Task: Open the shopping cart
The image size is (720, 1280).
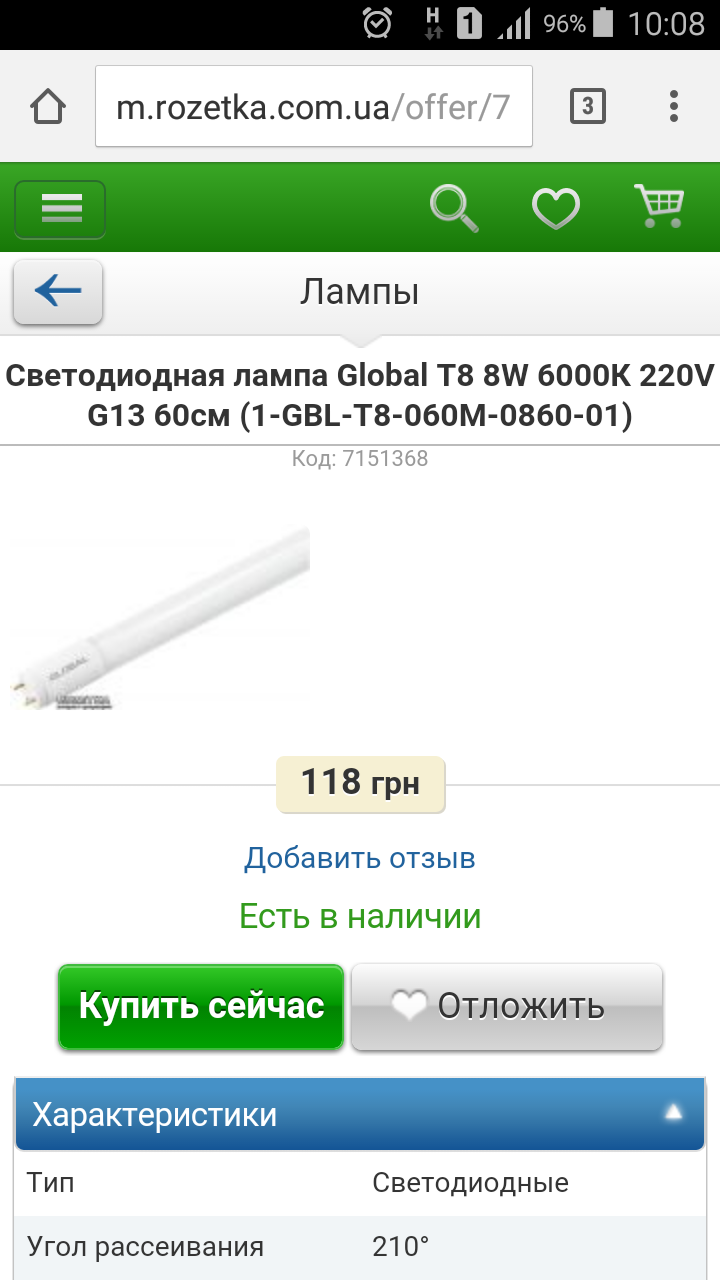Action: (660, 207)
